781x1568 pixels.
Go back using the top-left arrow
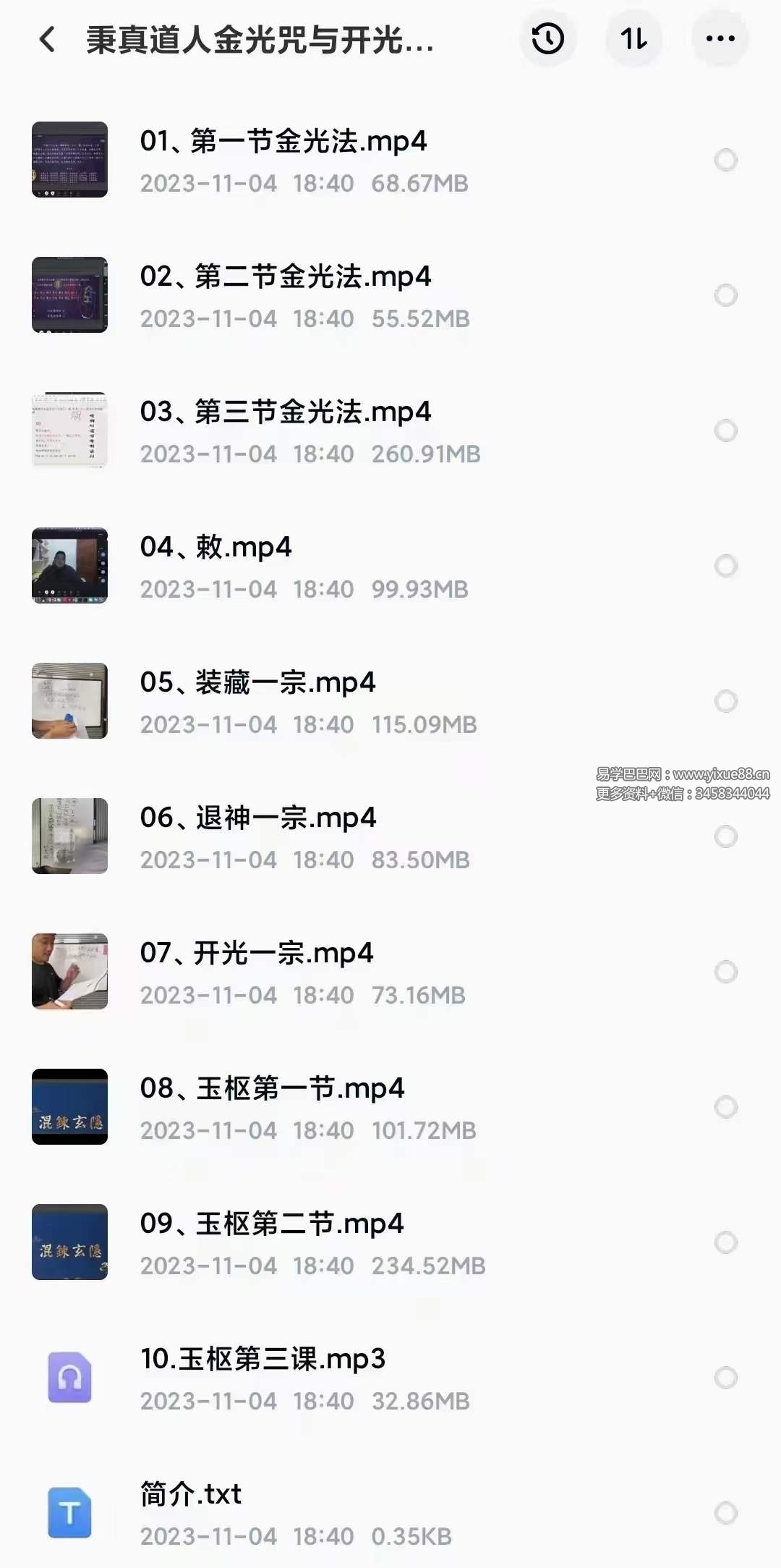coord(48,40)
